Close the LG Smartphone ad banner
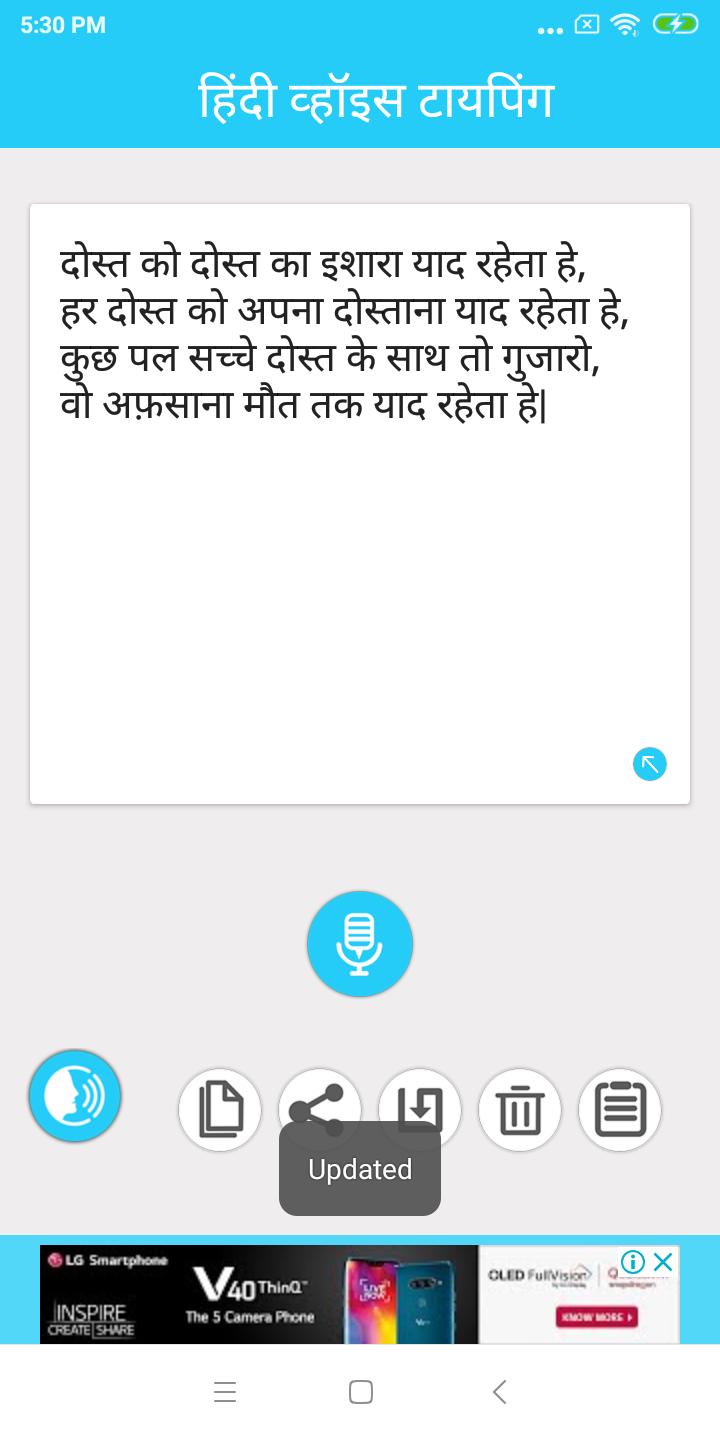 pos(663,1262)
